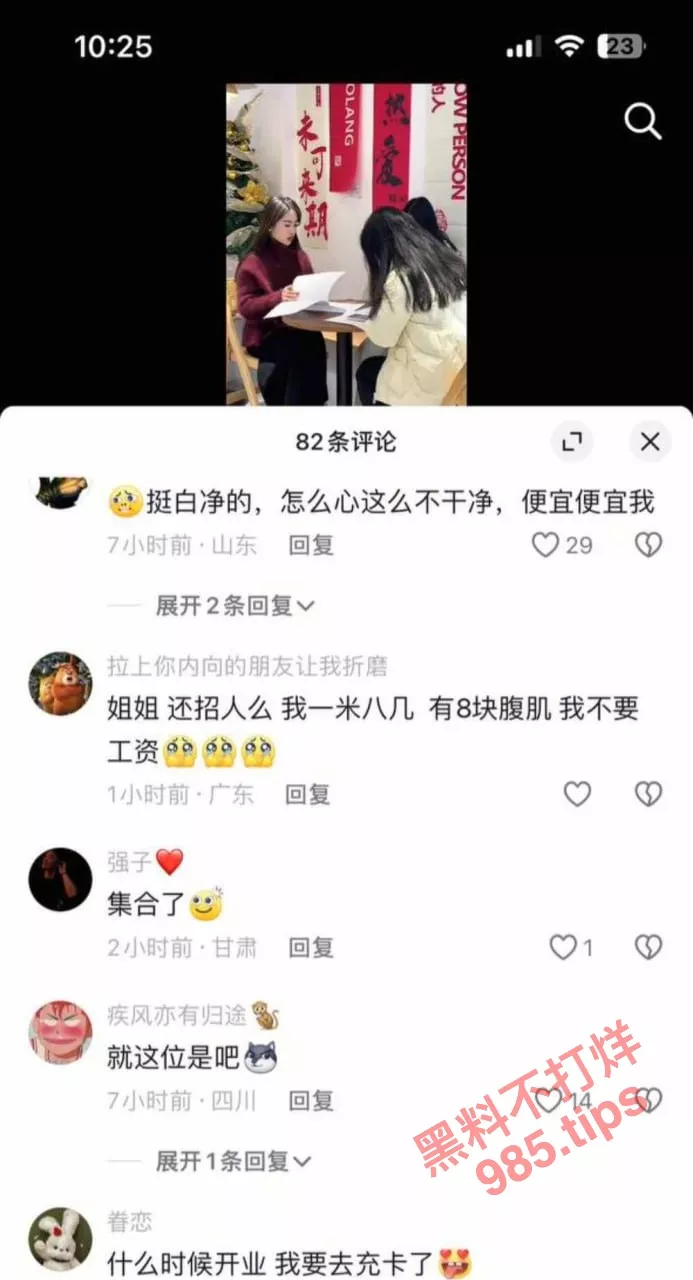Expand 展开1条回复 replies
This screenshot has height=1280, width=693.
(234, 1161)
